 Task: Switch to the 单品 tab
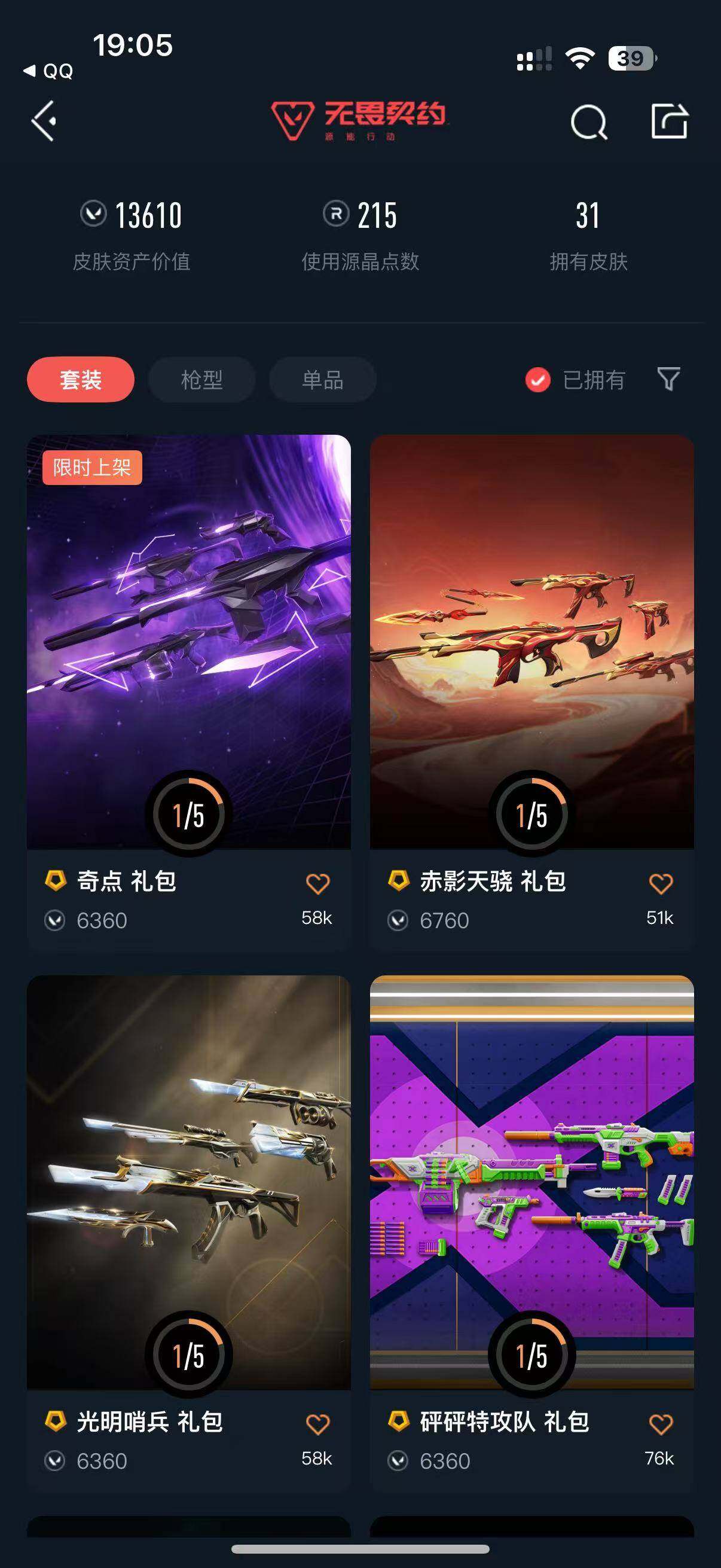tap(322, 378)
